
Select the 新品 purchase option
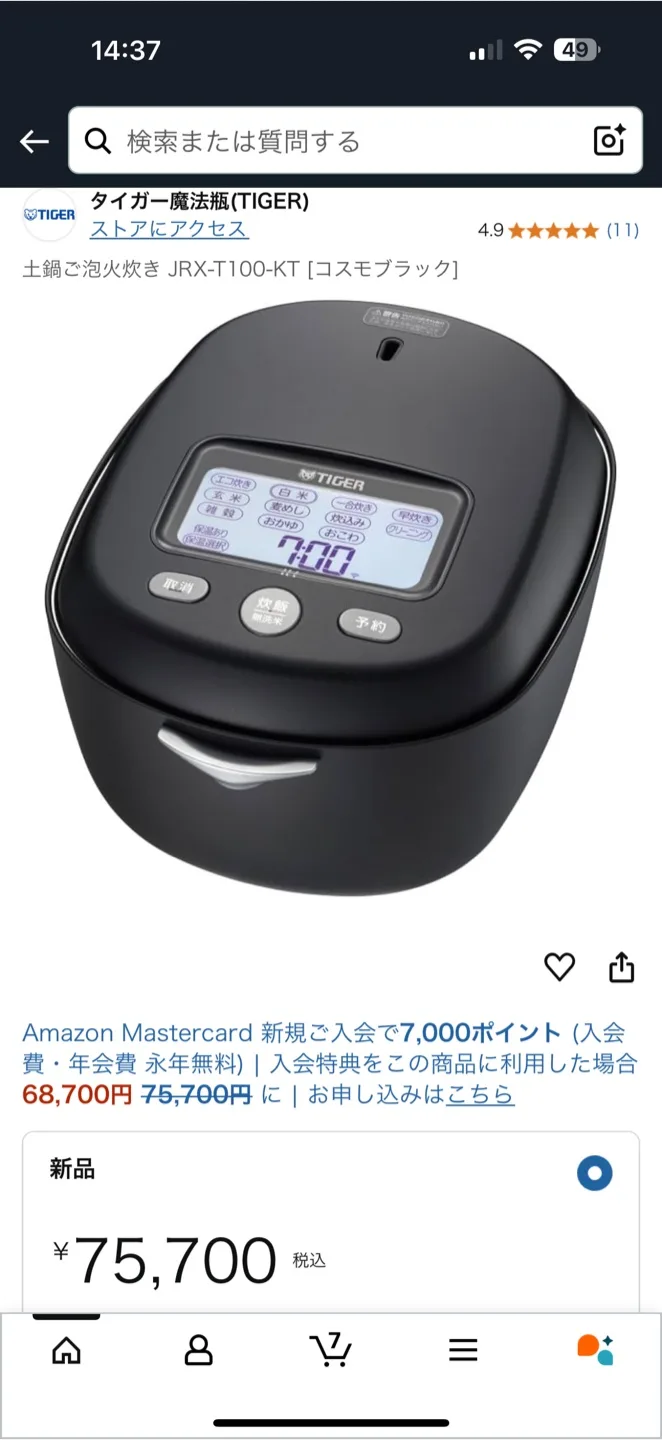[x=594, y=1173]
